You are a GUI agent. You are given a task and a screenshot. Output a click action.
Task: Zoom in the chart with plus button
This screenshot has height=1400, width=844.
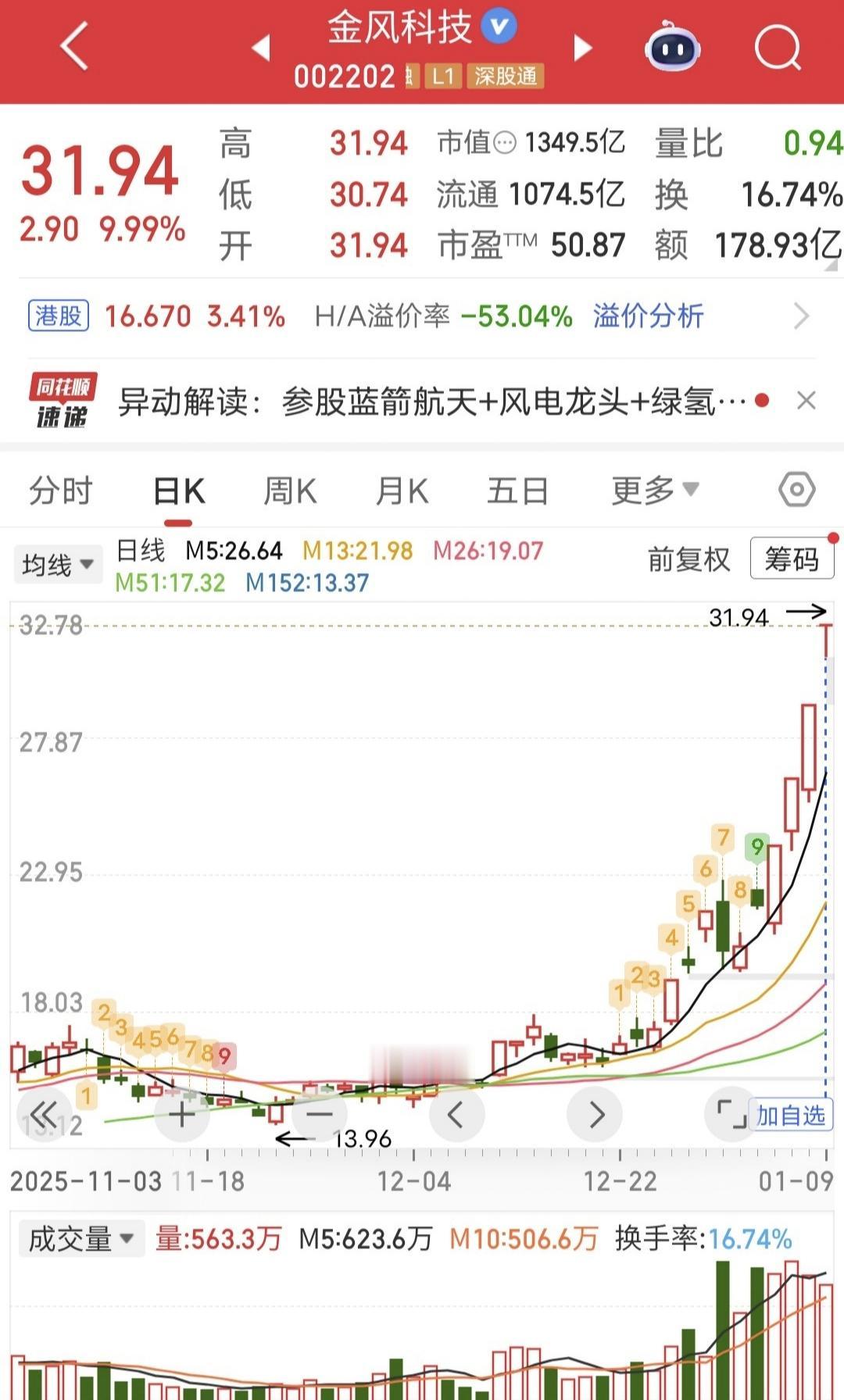tap(181, 1114)
